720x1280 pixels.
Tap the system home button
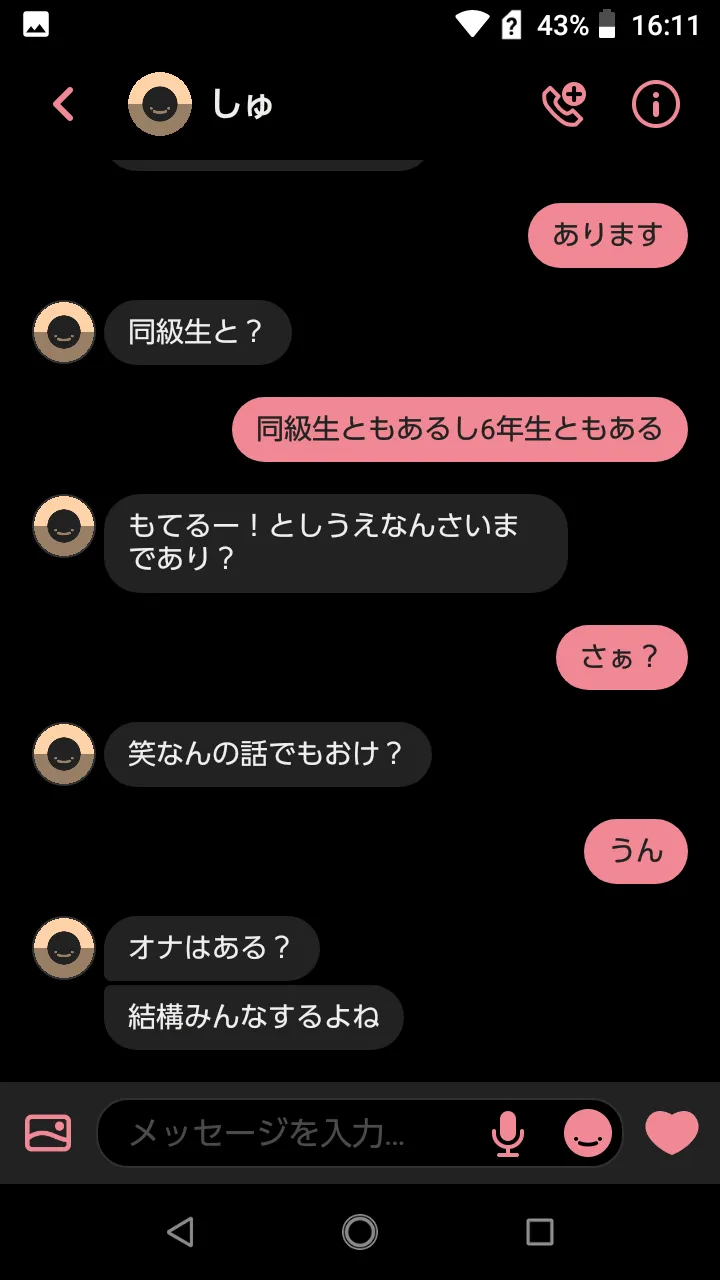[x=360, y=1232]
